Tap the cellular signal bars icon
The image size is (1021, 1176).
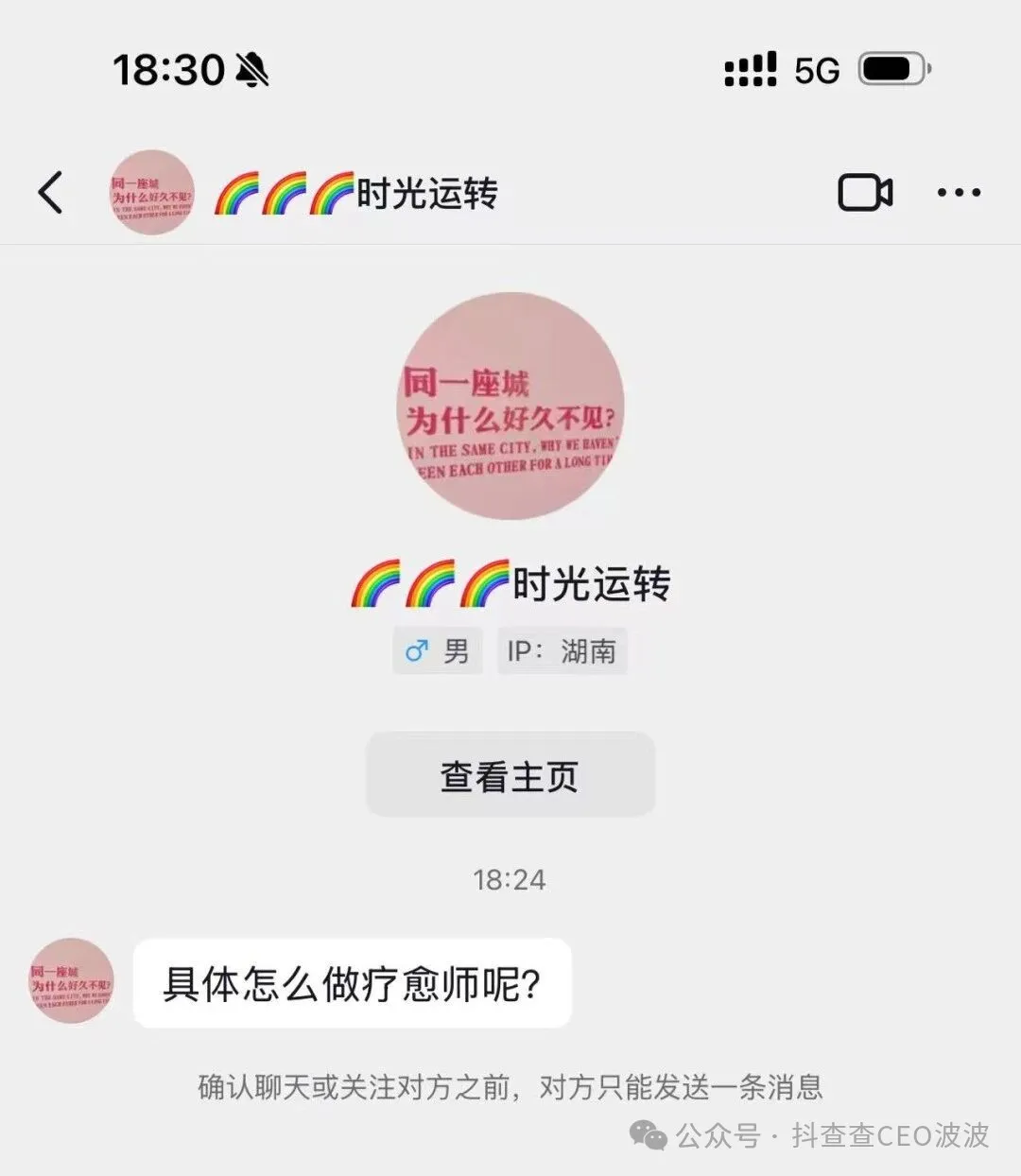tap(748, 68)
